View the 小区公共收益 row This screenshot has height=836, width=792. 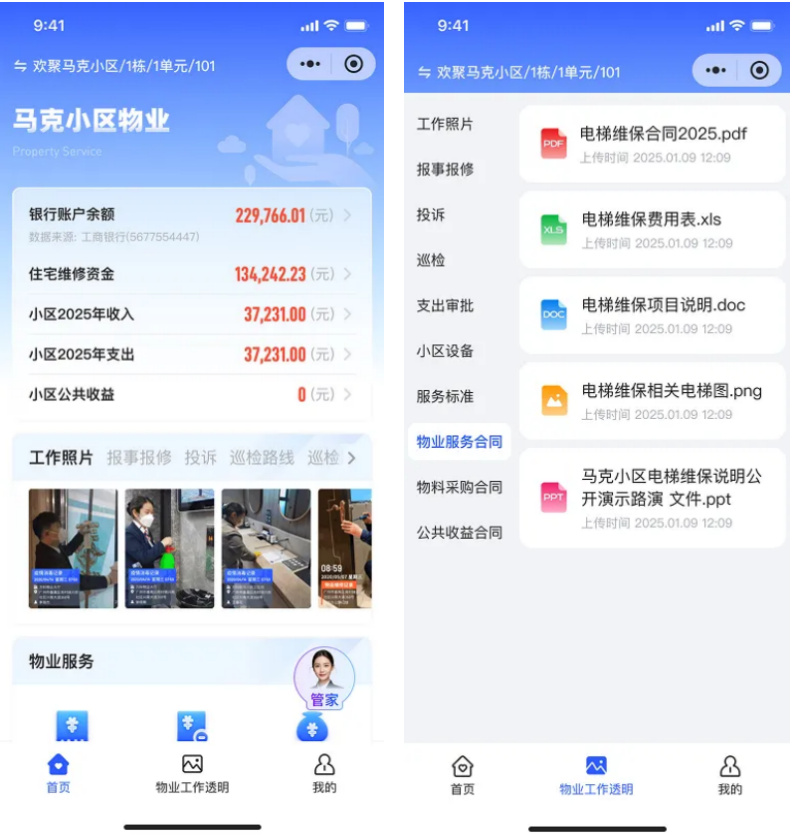[x=190, y=394]
